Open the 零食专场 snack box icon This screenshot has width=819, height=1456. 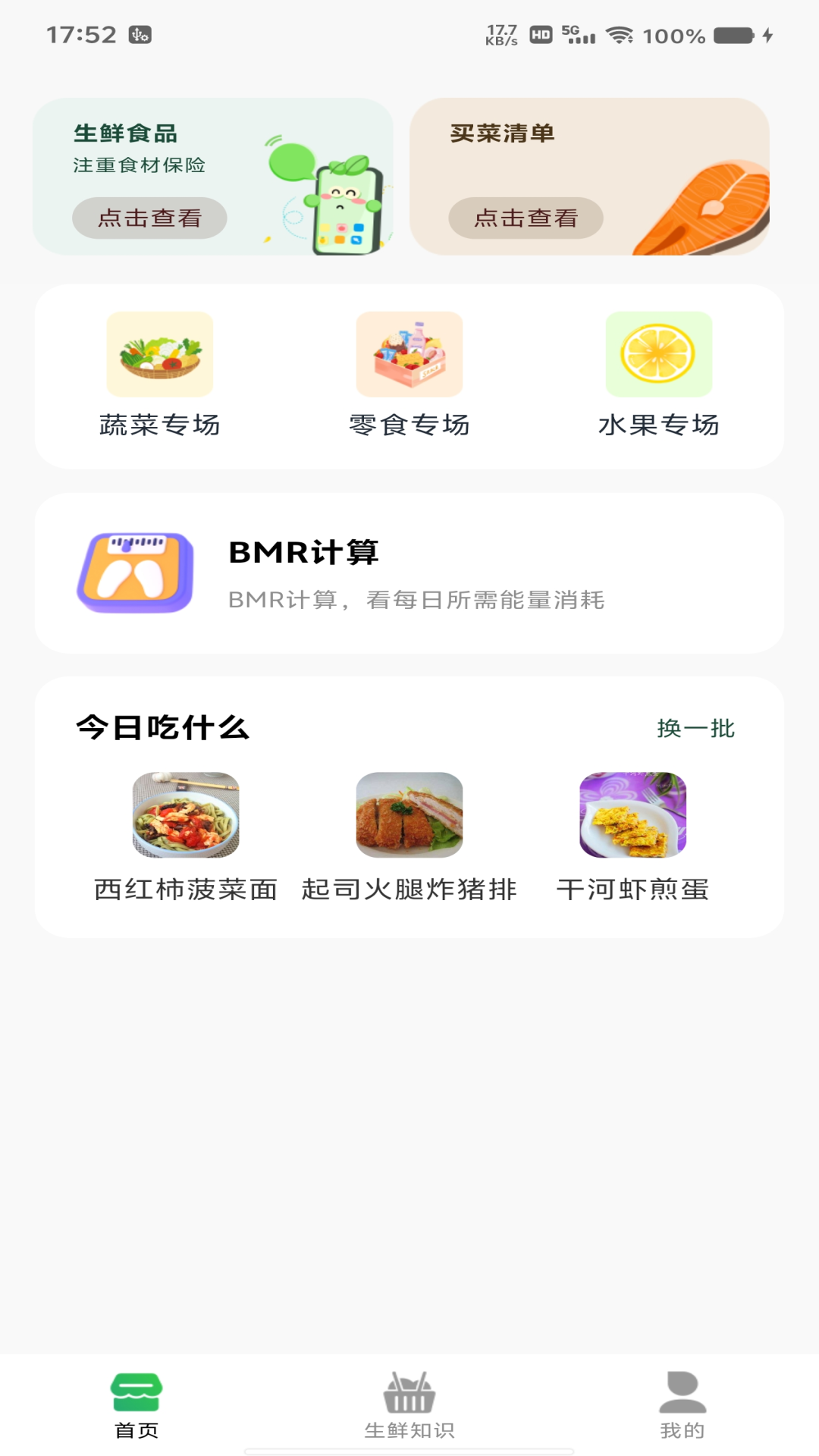409,355
